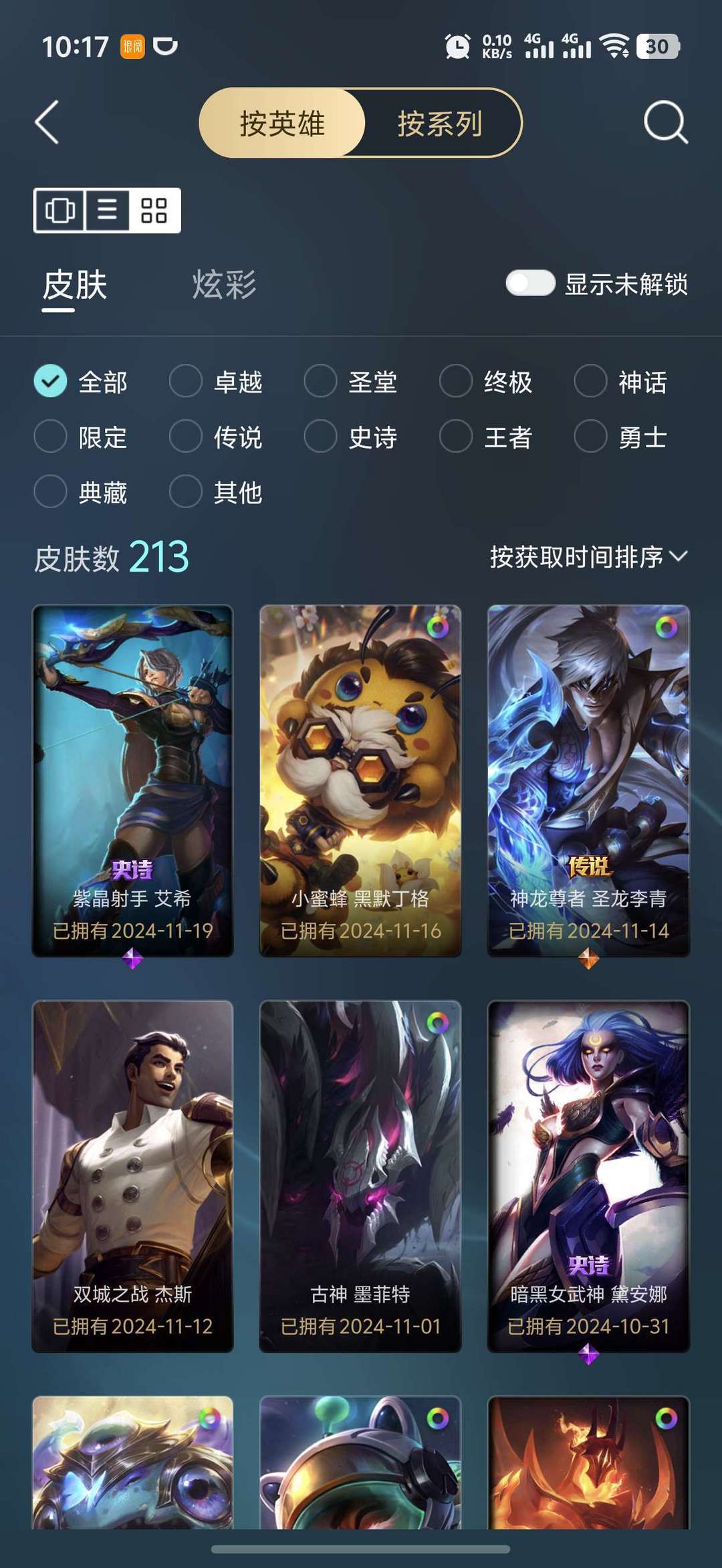Switch to list view layout
The width and height of the screenshot is (722, 1568).
click(107, 211)
